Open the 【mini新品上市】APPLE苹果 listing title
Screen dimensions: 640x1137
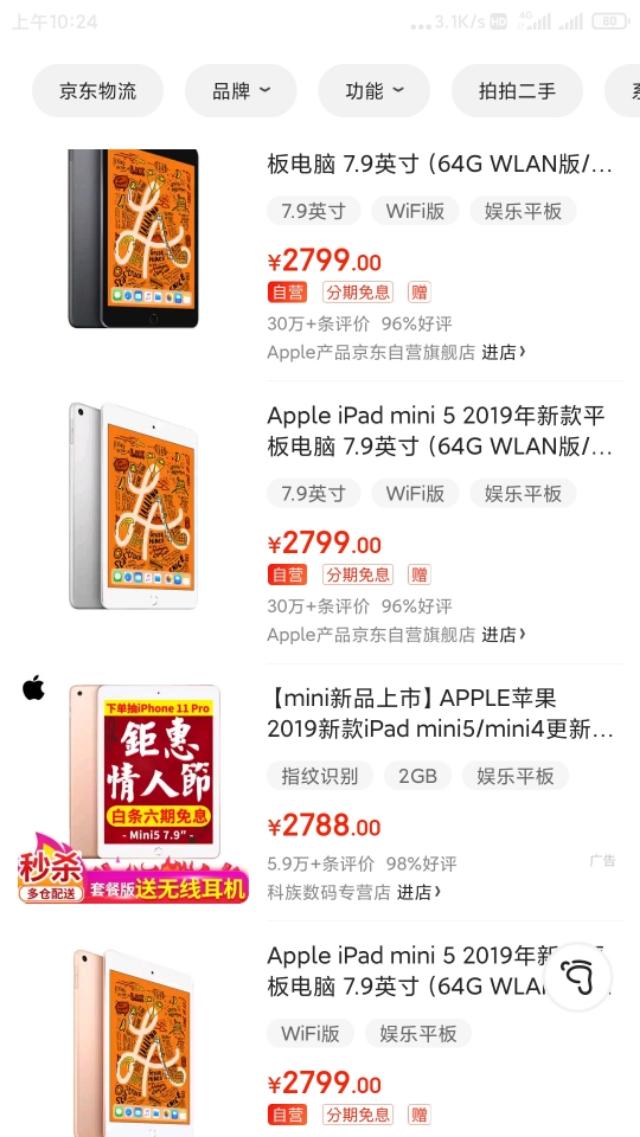point(440,713)
